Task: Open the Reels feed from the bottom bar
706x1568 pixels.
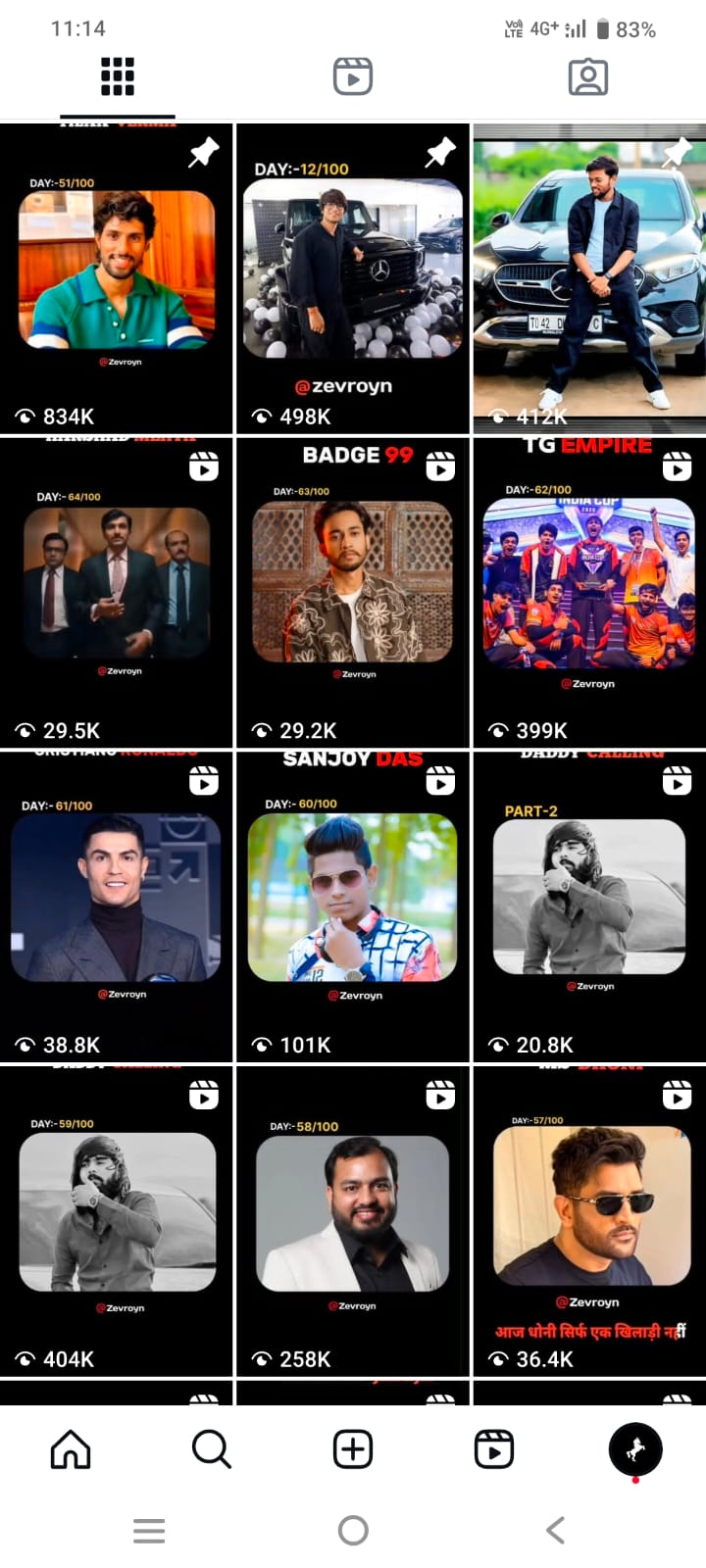Action: [494, 1448]
